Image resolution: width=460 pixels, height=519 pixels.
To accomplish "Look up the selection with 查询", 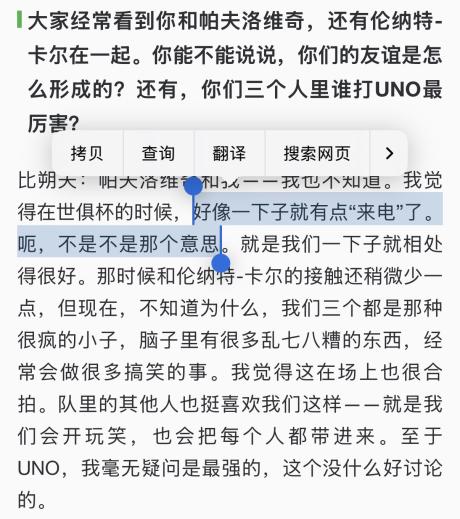I will coord(159,154).
